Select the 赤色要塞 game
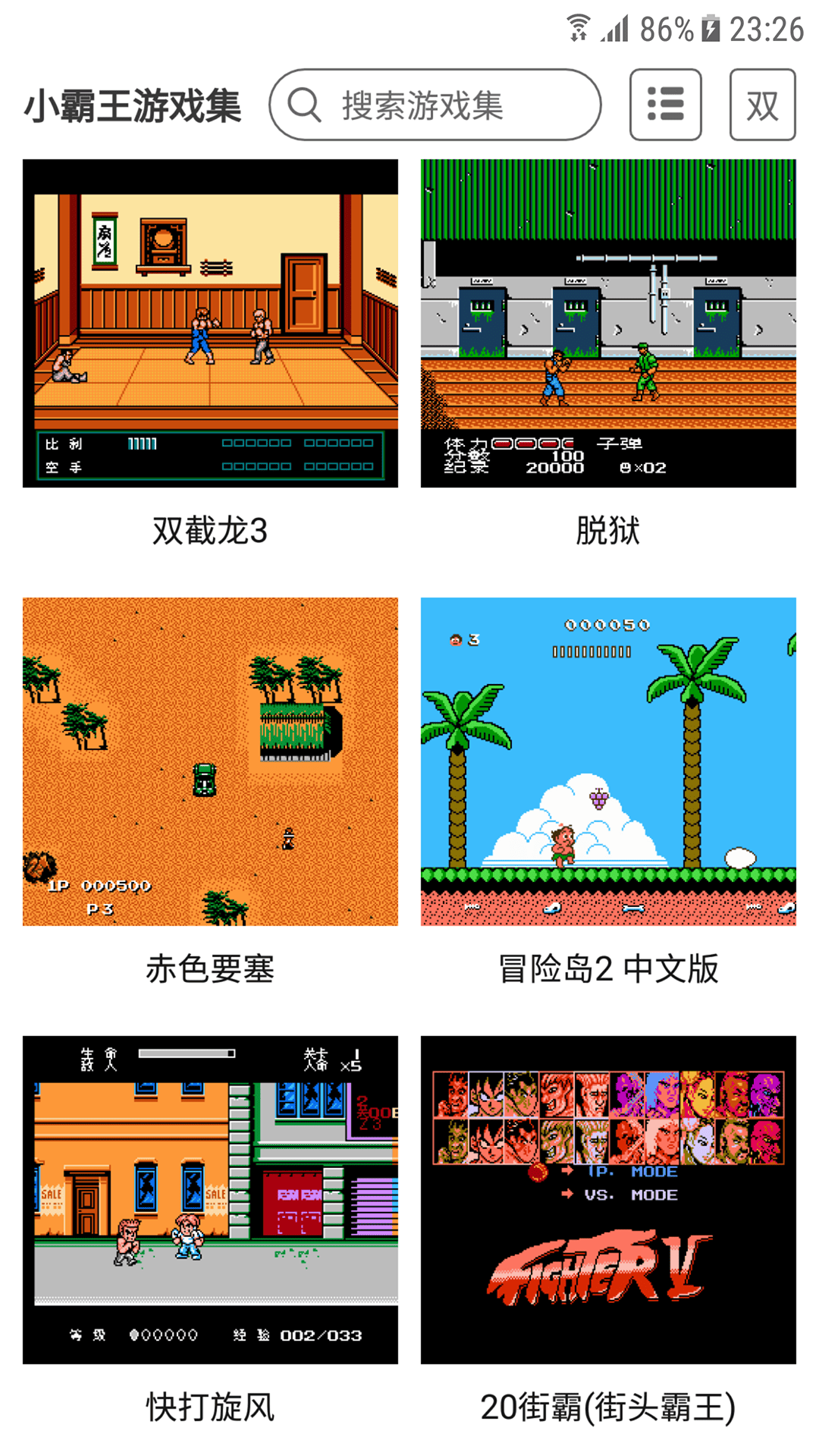The height and width of the screenshot is (1456, 819). 210,761
